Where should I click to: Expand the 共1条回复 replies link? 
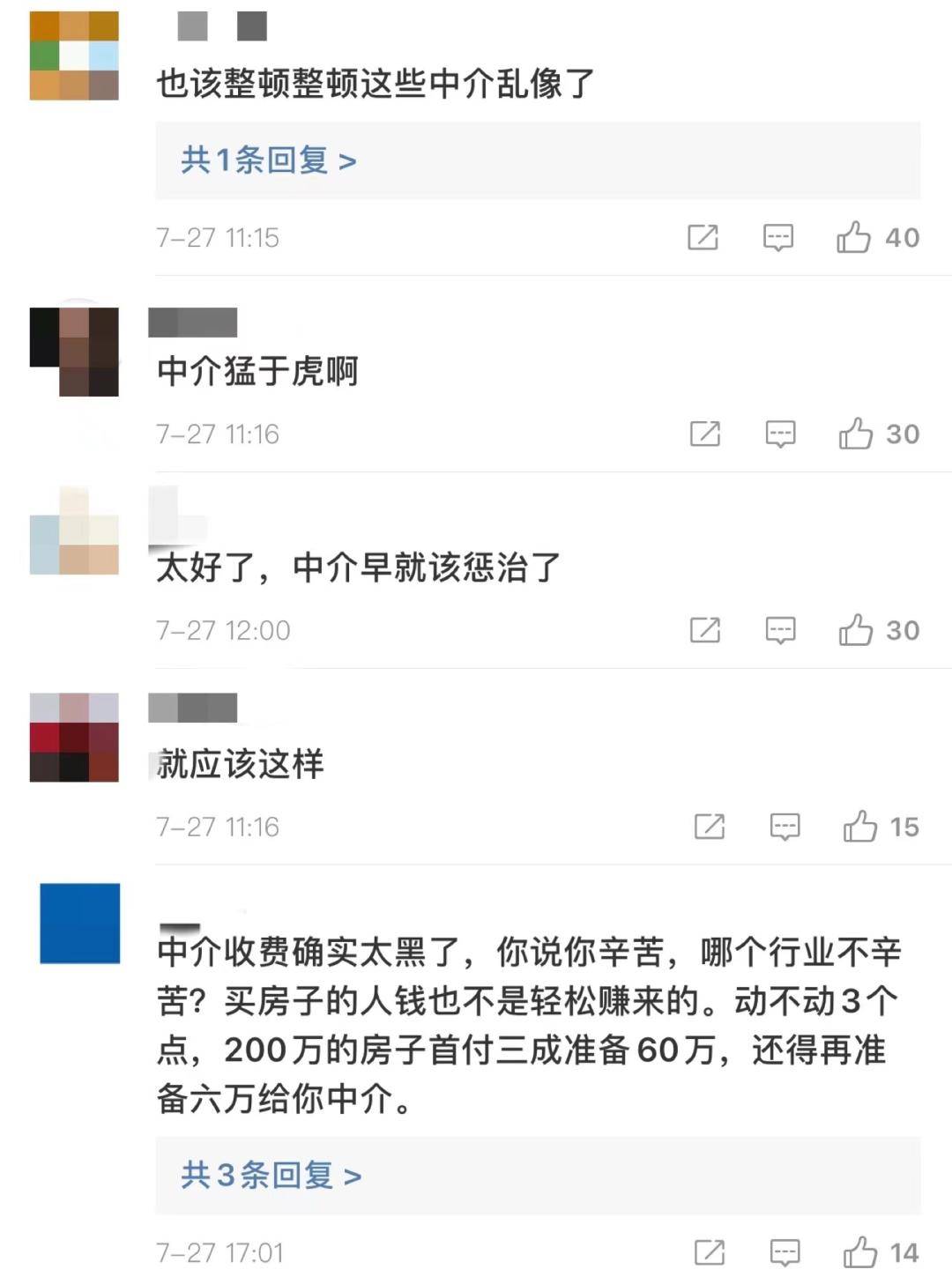coord(268,161)
